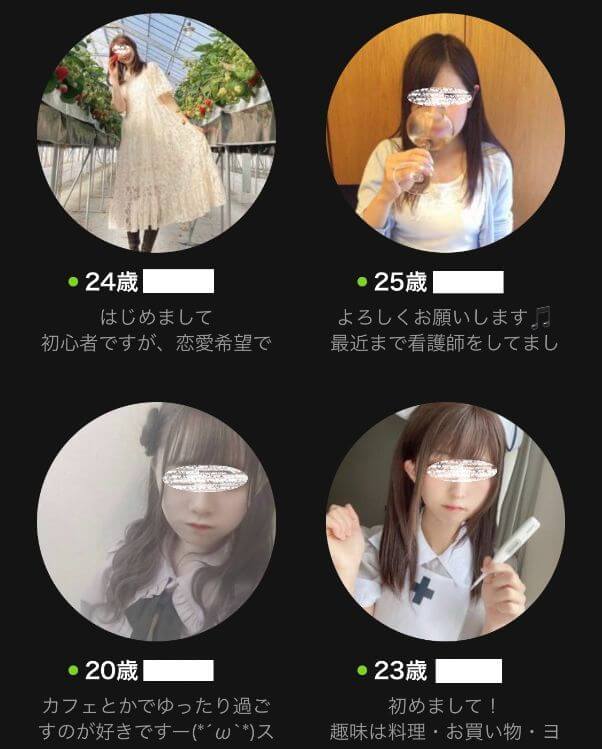This screenshot has width=602, height=749.
Task: Select the 23歳 profile in nurse outfit
Action: pos(445,520)
